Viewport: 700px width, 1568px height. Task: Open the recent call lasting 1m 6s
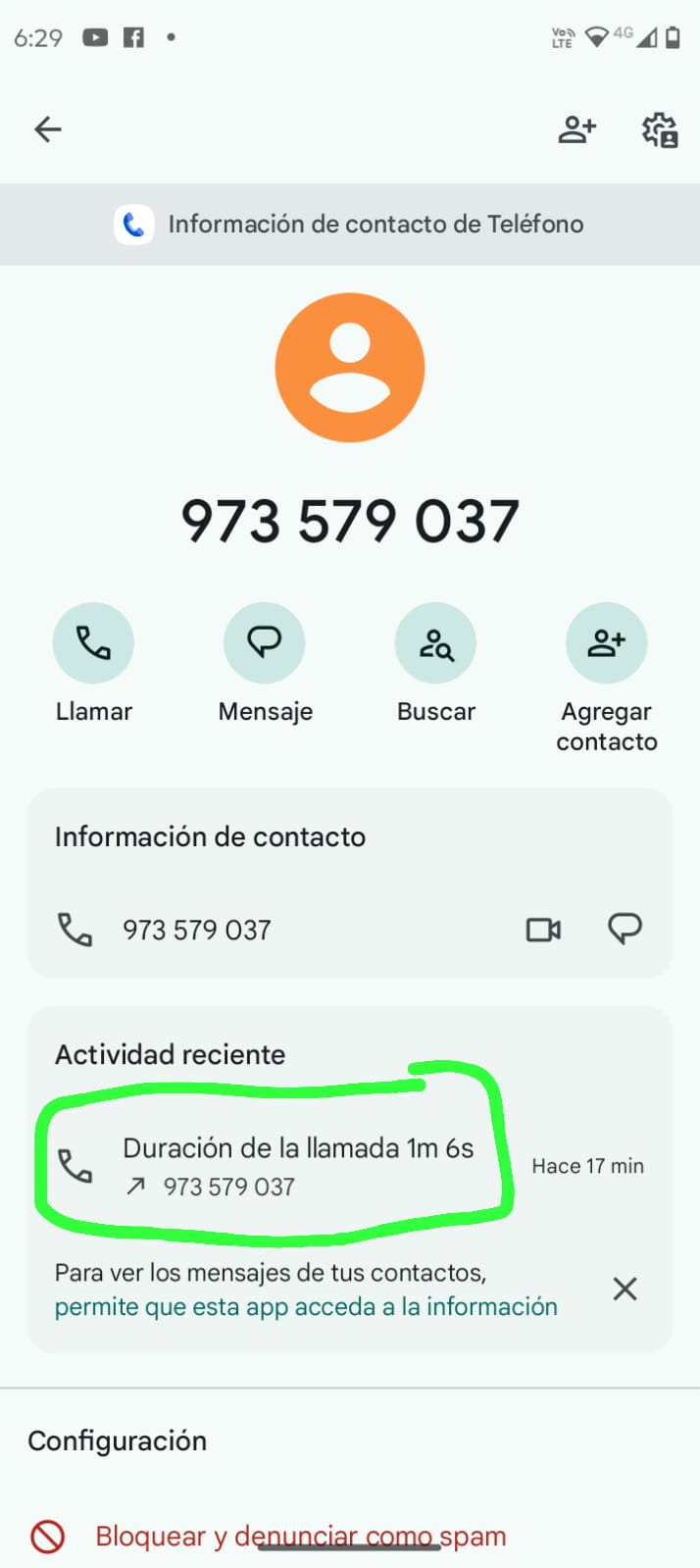(x=294, y=1166)
